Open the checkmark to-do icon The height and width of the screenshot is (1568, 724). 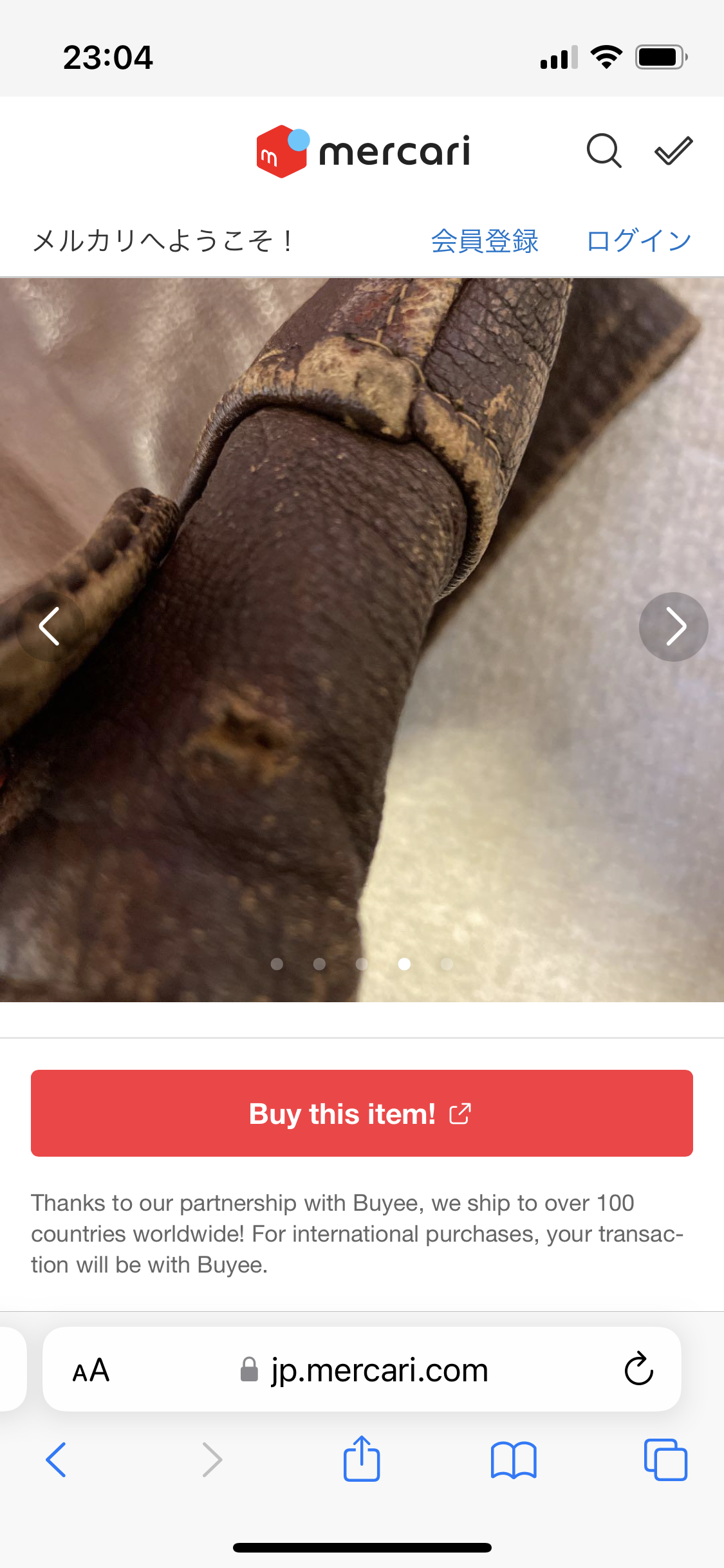pyautogui.click(x=673, y=151)
